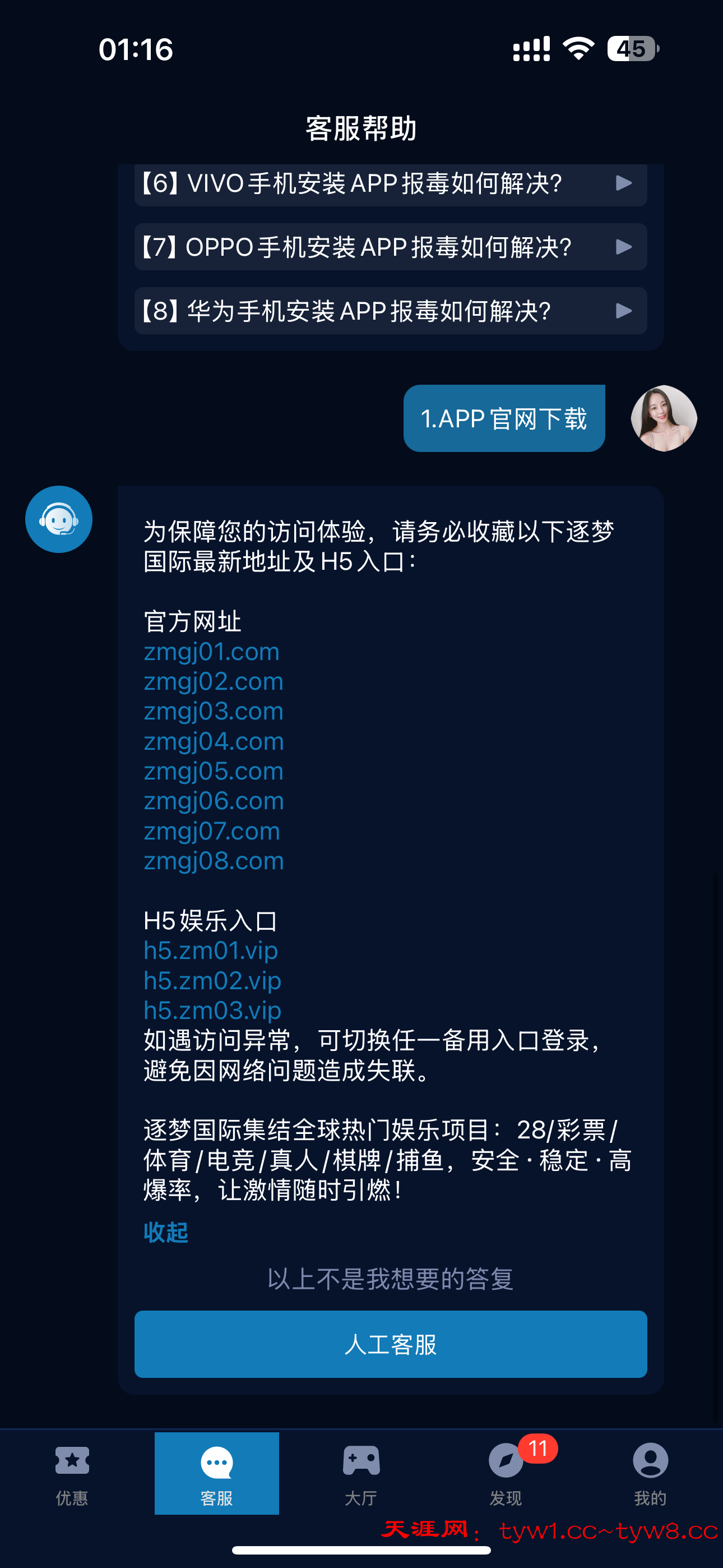Open the zmgj05.com link
This screenshot has height=1568, width=723.
point(213,771)
